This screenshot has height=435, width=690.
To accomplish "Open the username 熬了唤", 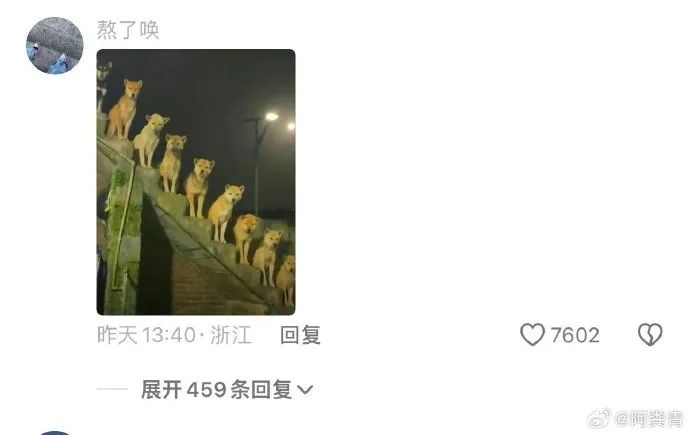I will pyautogui.click(x=128, y=30).
